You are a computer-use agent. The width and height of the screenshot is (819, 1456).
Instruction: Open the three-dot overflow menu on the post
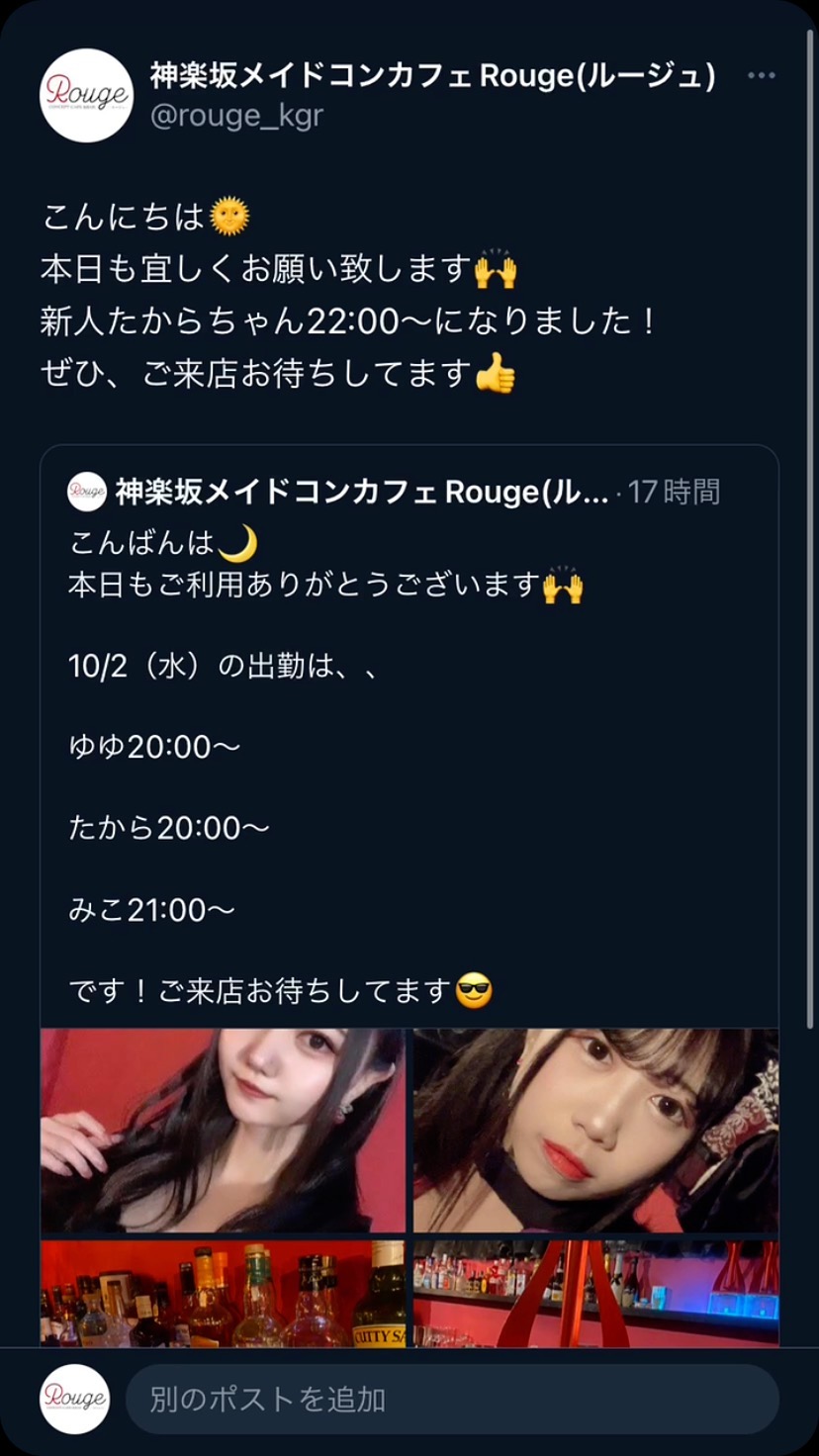point(761,76)
